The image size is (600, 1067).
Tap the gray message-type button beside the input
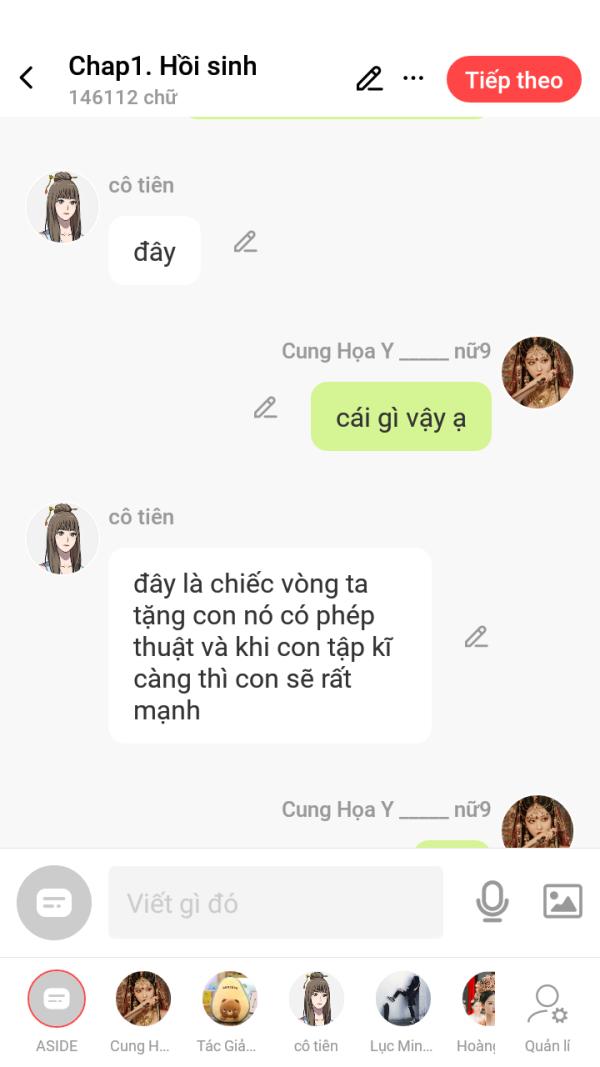click(x=54, y=902)
